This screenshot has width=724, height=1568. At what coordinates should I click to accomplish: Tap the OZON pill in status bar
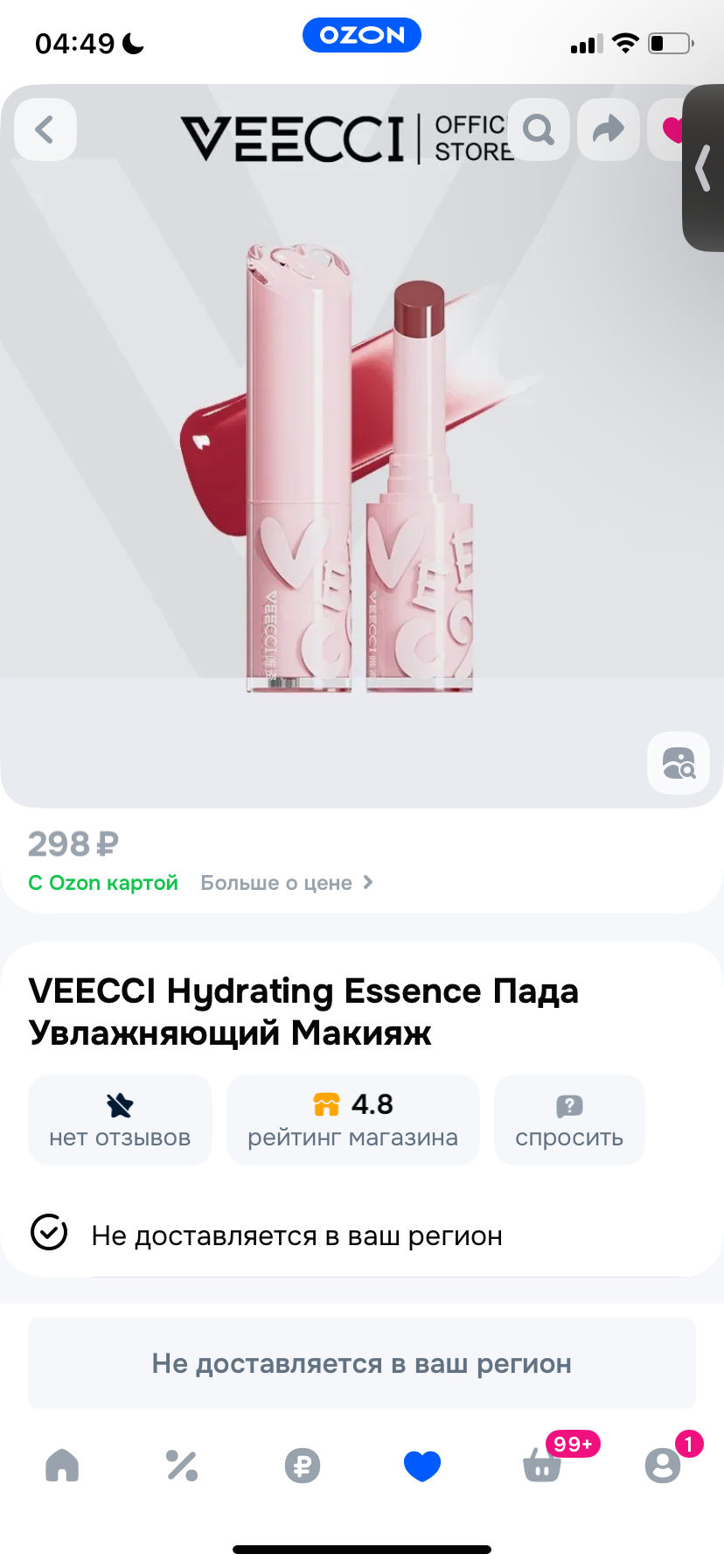[362, 36]
